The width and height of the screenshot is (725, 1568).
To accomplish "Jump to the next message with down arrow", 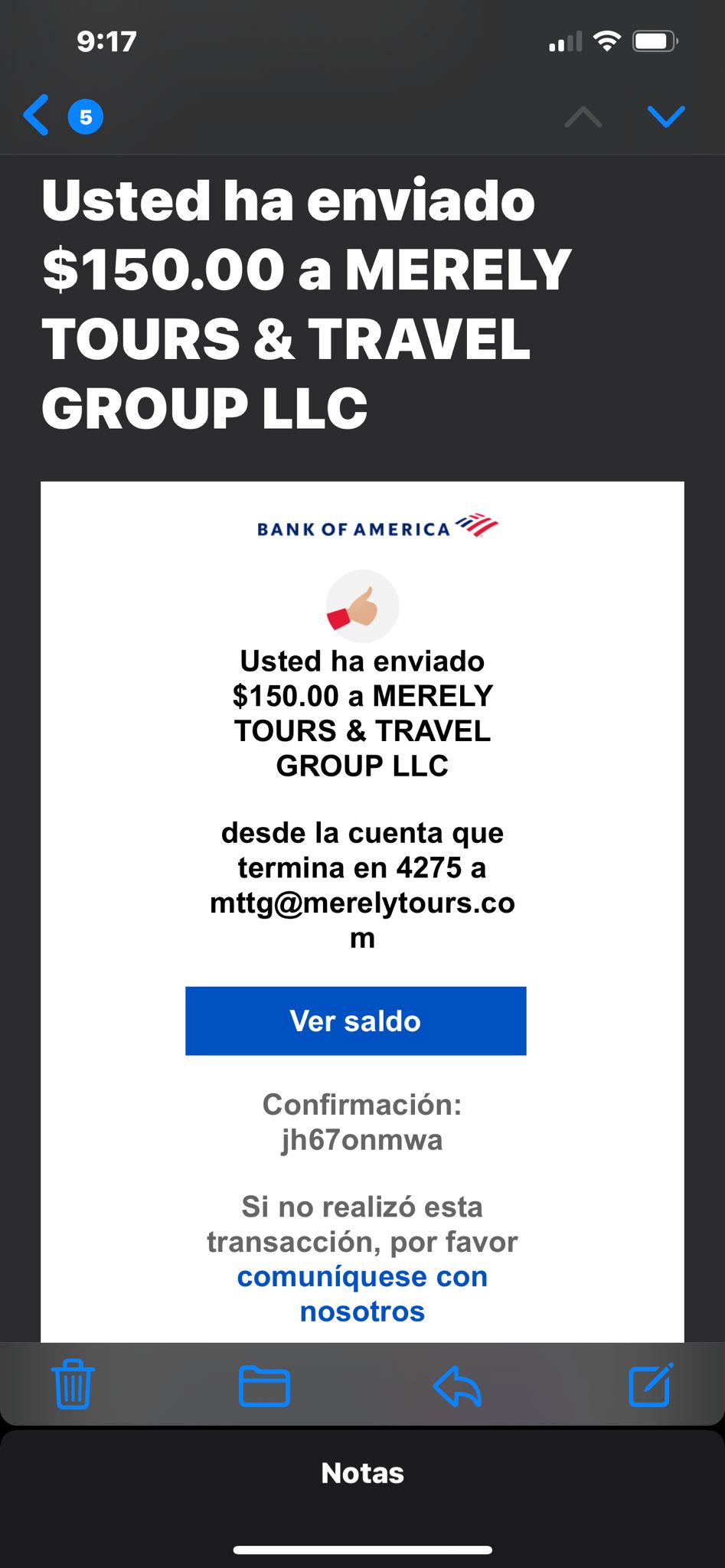I will [x=665, y=116].
